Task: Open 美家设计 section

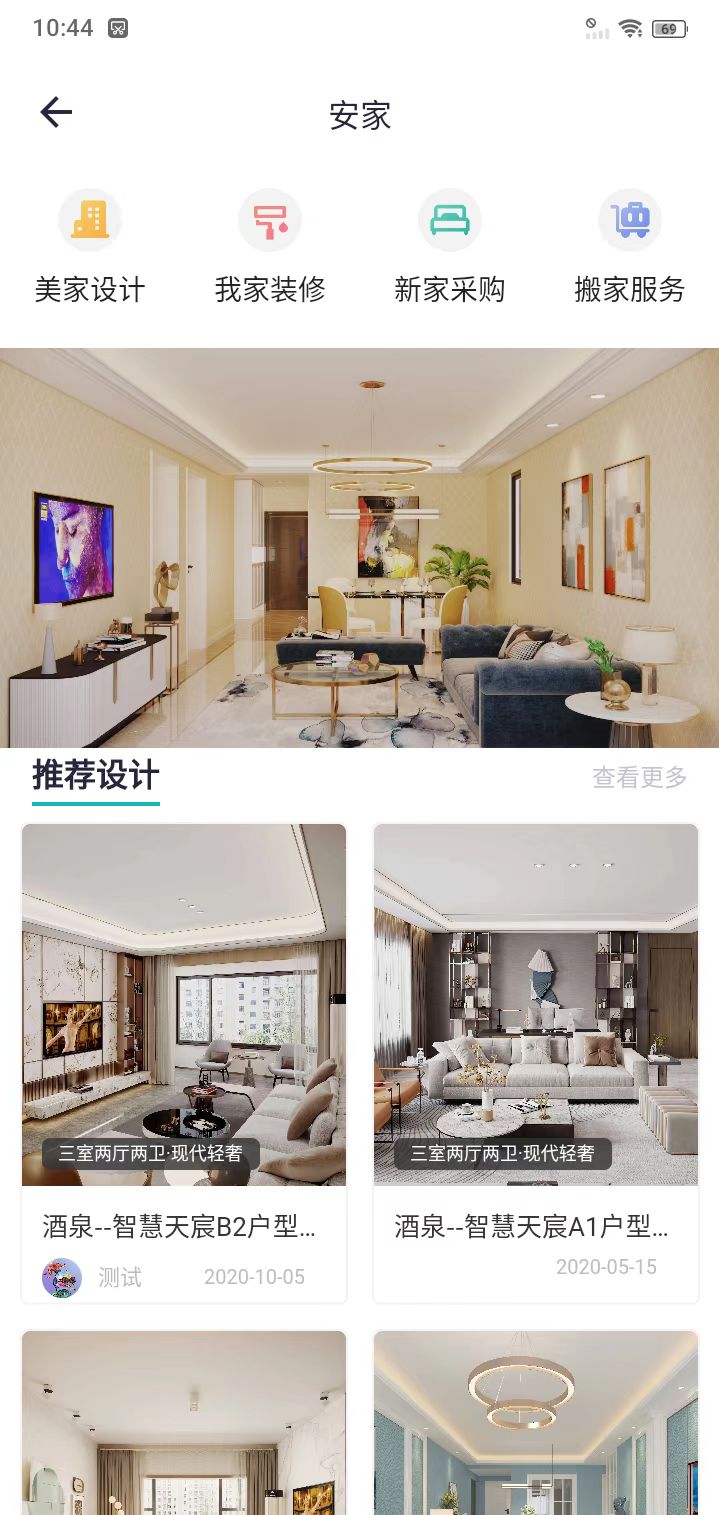Action: [90, 247]
